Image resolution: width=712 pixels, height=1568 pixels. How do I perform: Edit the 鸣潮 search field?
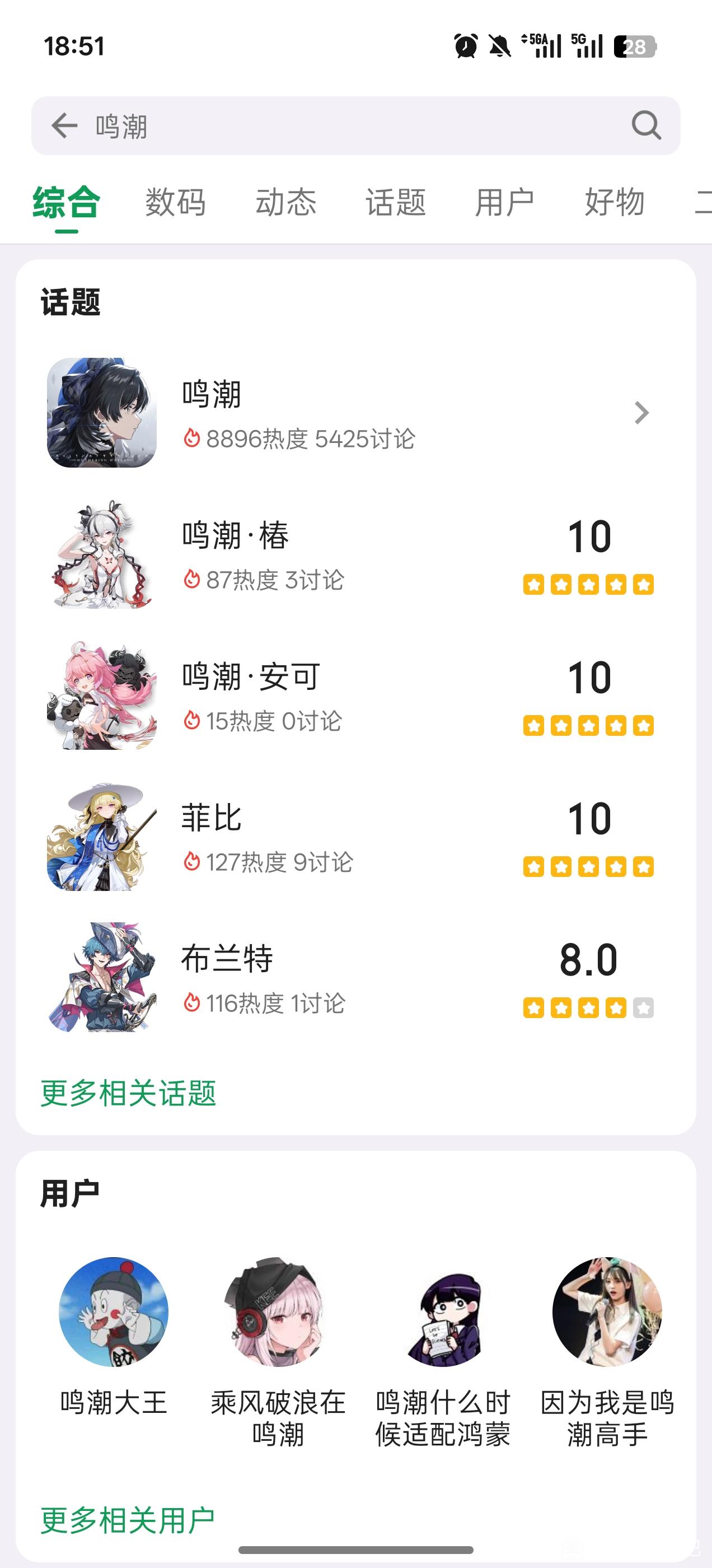coord(353,126)
